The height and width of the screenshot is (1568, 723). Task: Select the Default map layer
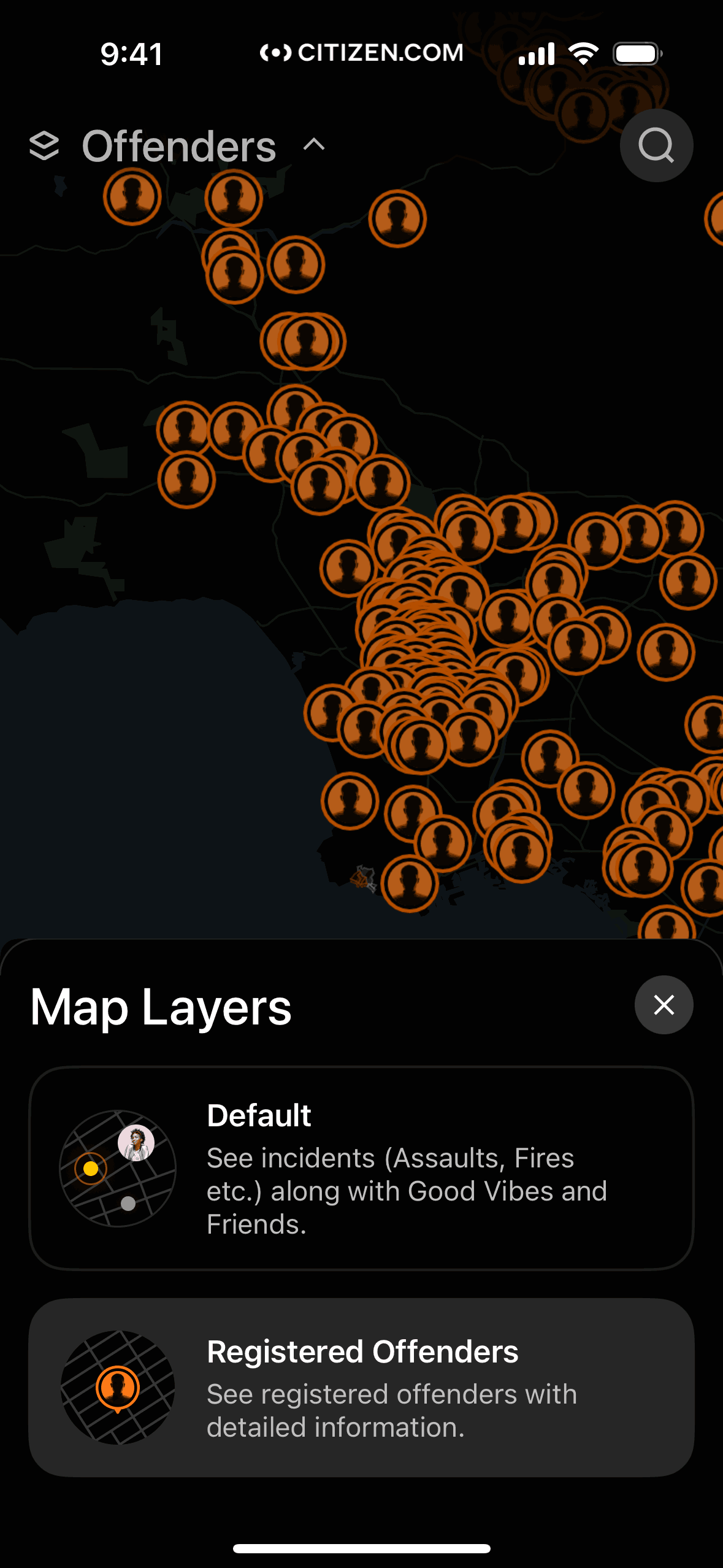(x=361, y=1168)
